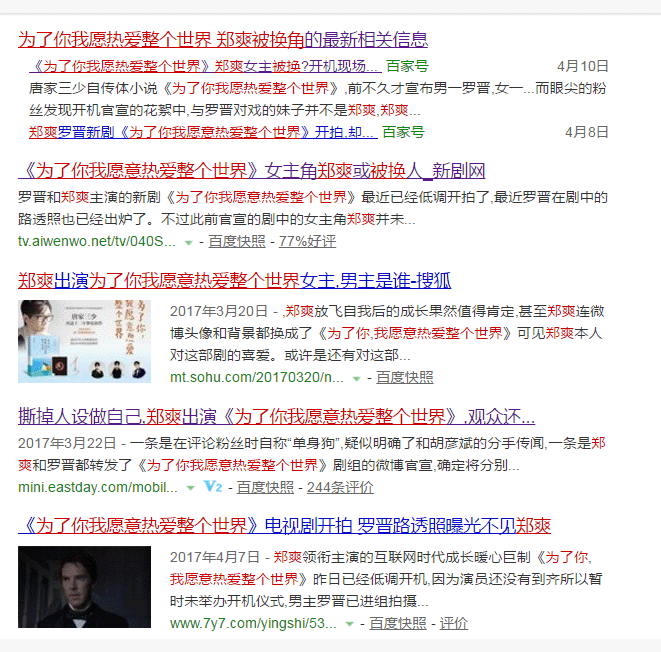Open the April 10 article 郑爽女主被换?开机现场
This screenshot has width=661, height=652.
205,67
